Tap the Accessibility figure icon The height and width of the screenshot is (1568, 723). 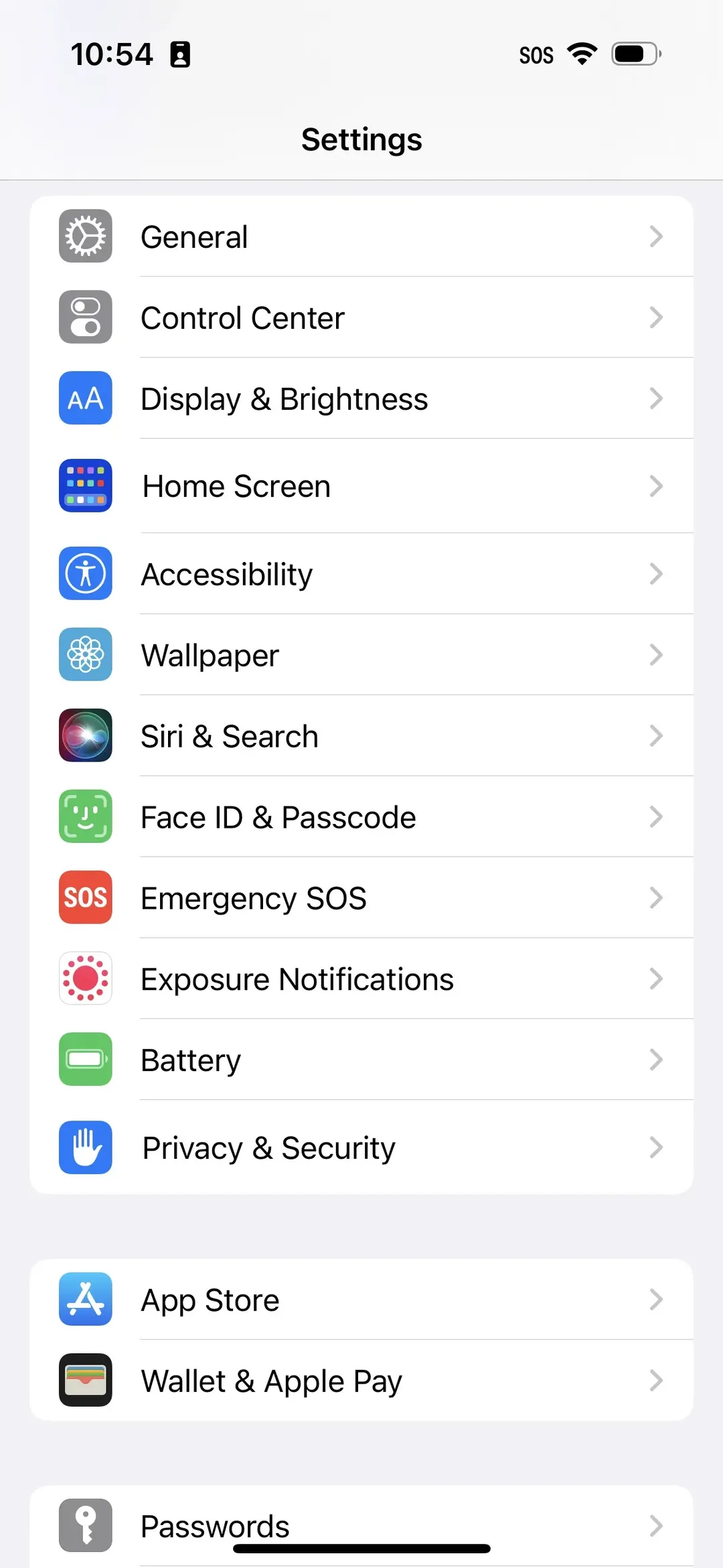[85, 573]
